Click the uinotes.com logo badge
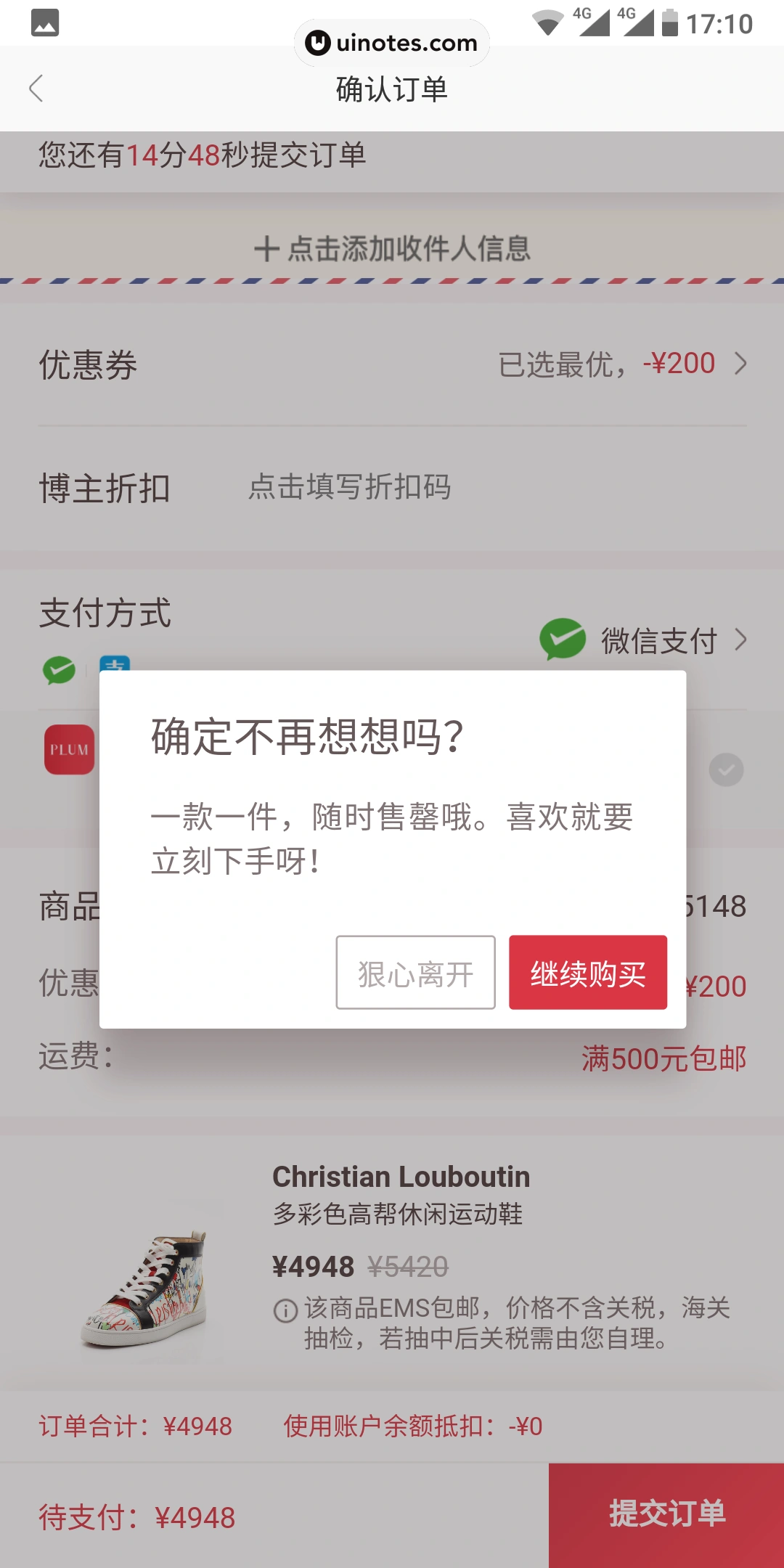The image size is (784, 1568). coord(392,43)
